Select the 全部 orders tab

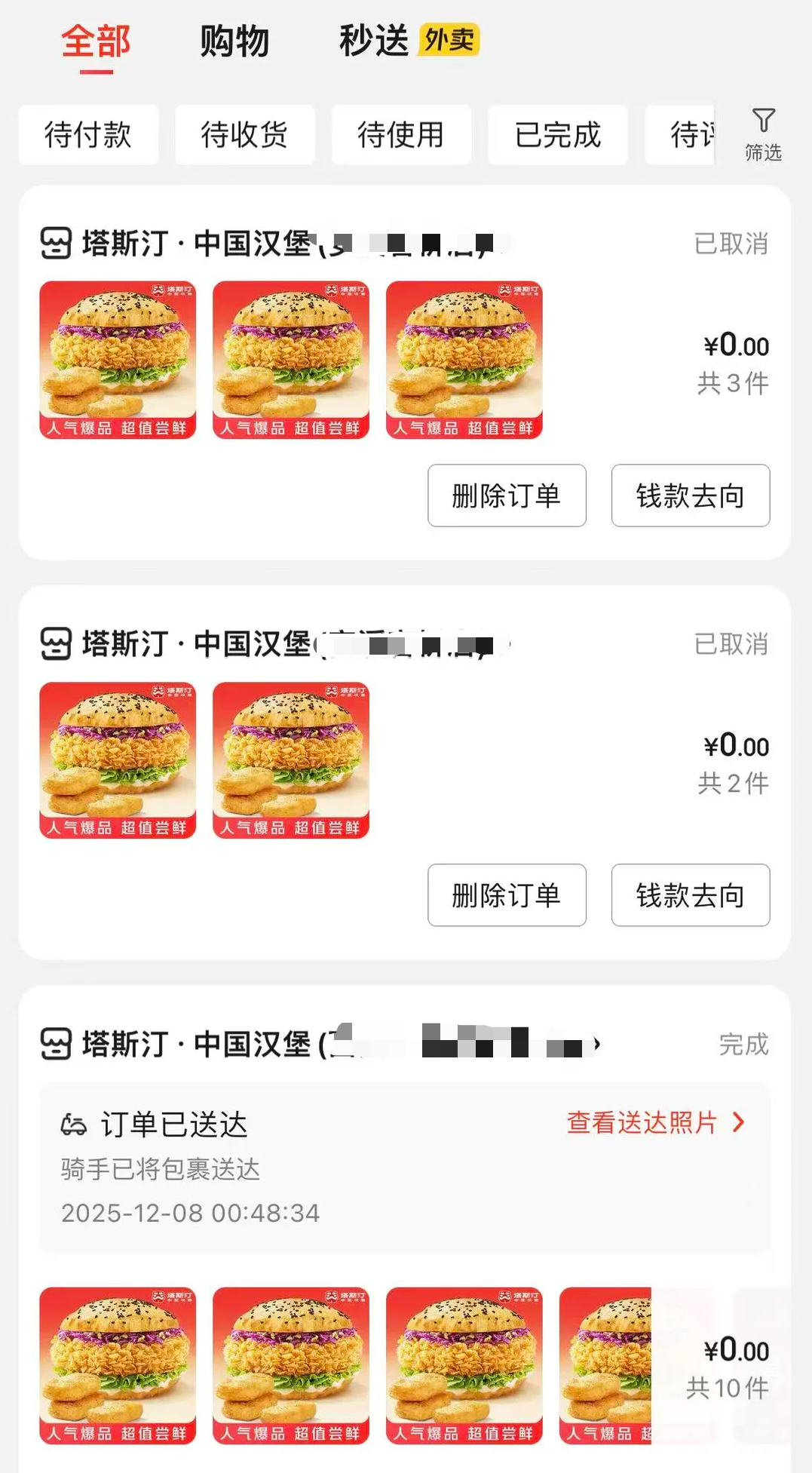point(96,41)
